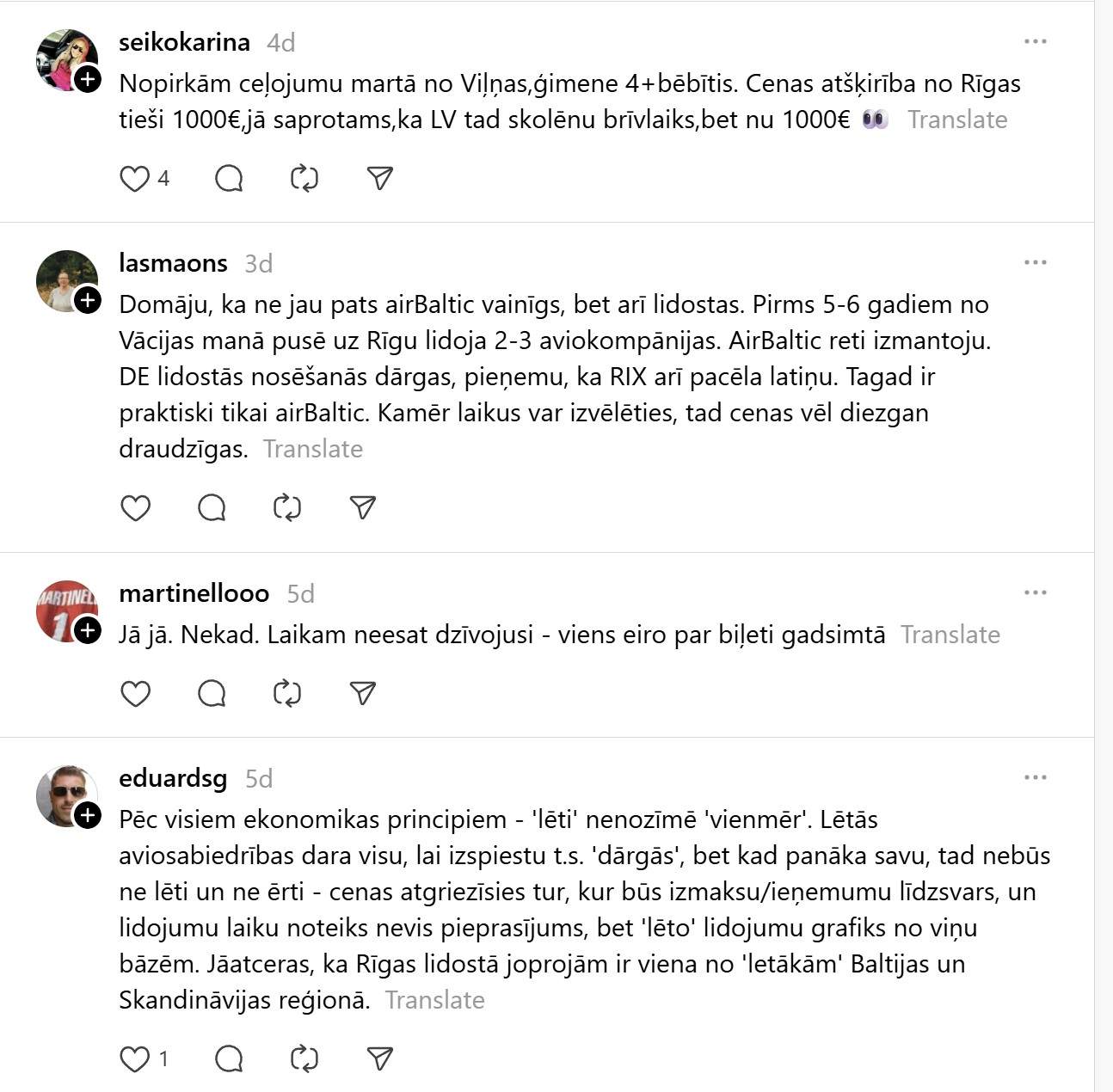
Task: Translate seikokarina's comment
Action: click(956, 120)
